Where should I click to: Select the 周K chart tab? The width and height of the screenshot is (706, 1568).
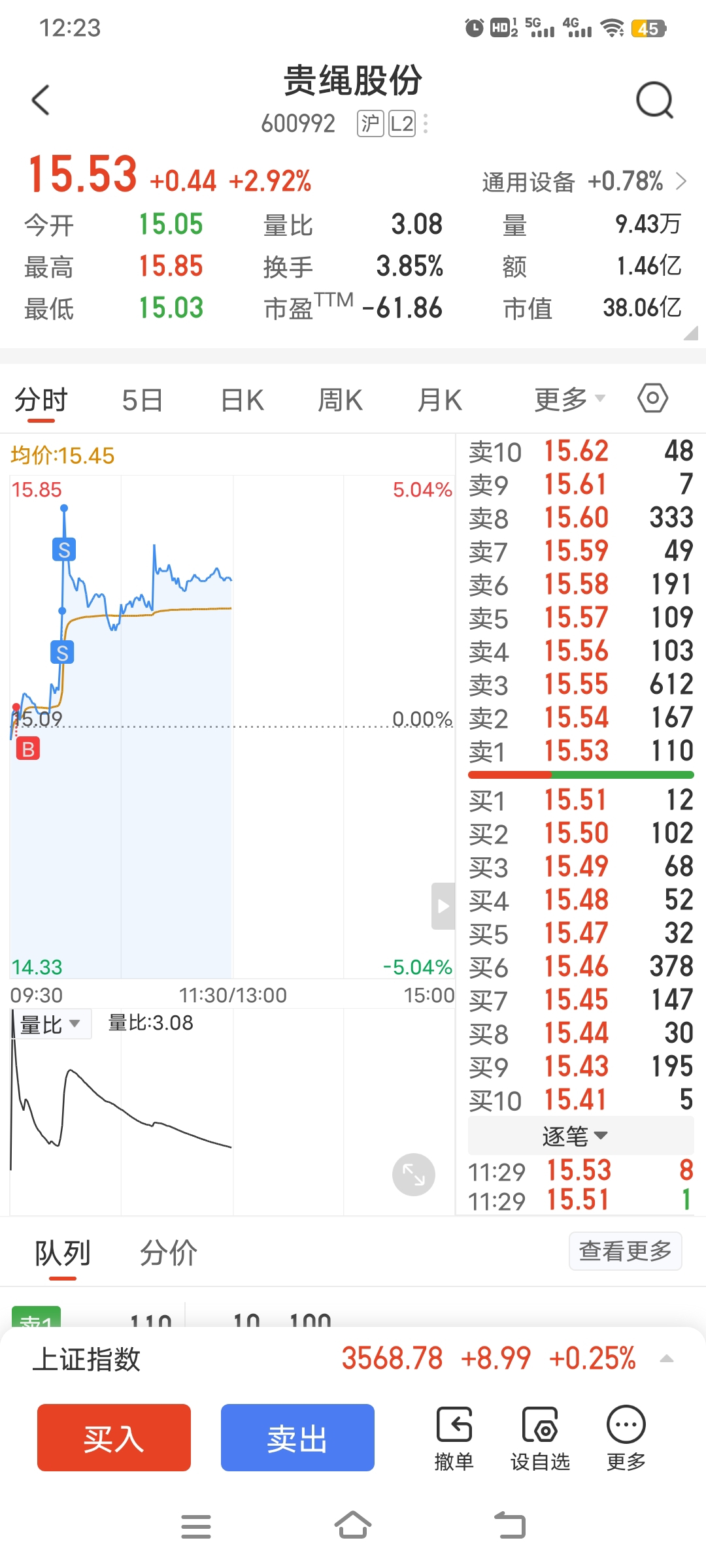pyautogui.click(x=340, y=400)
